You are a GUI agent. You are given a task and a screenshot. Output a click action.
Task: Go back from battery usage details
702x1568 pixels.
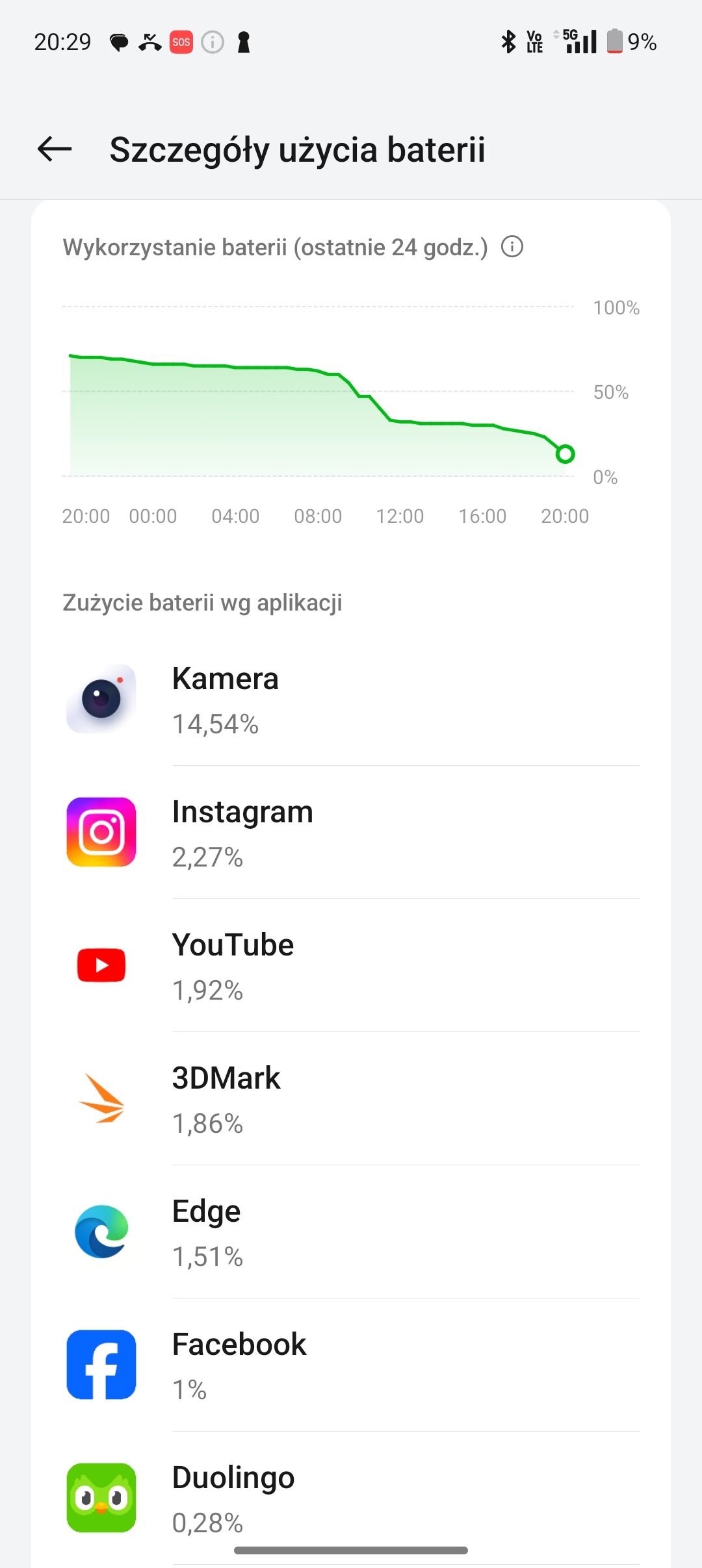55,149
